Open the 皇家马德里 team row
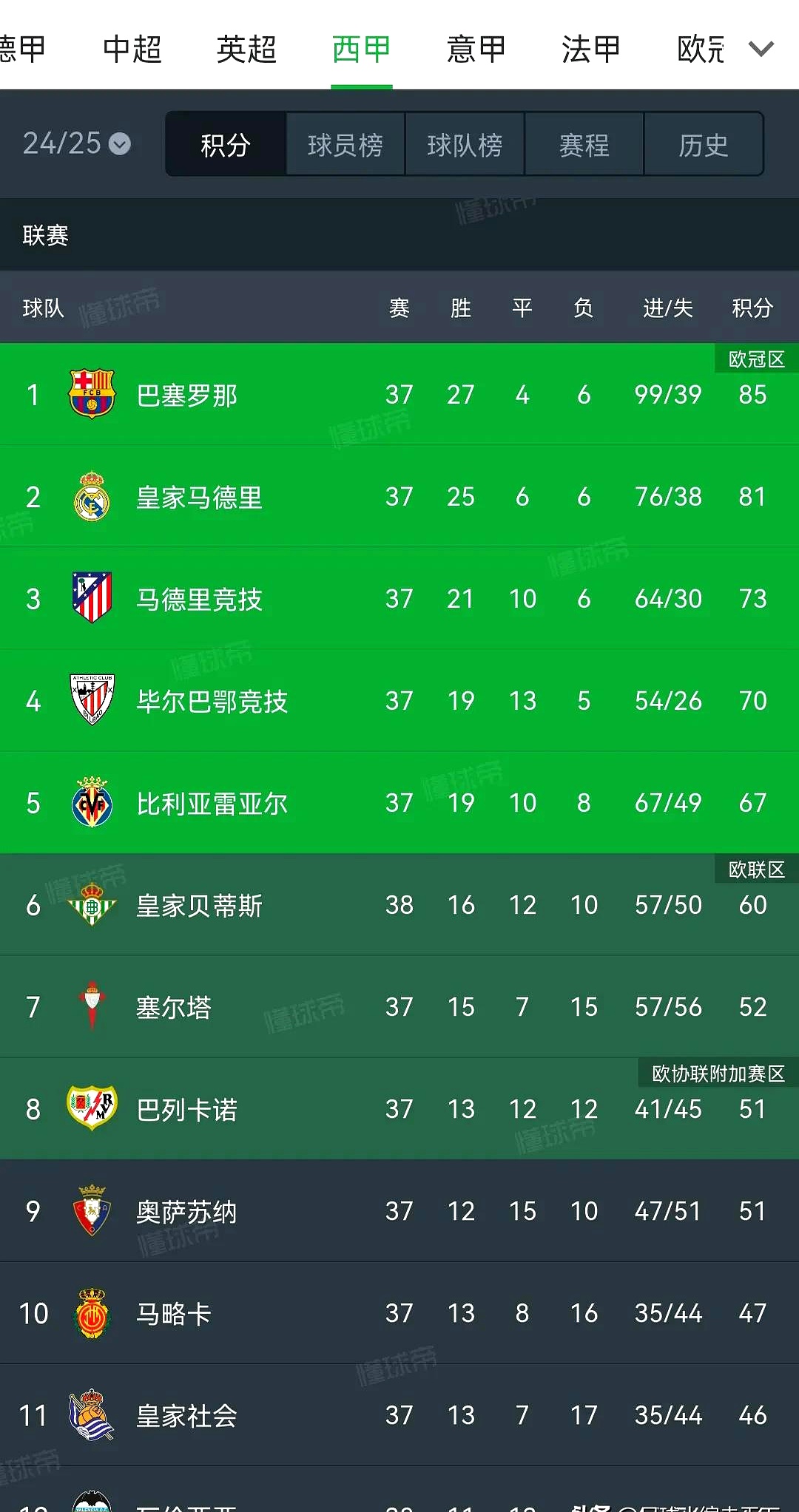This screenshot has height=1512, width=799. click(x=399, y=497)
